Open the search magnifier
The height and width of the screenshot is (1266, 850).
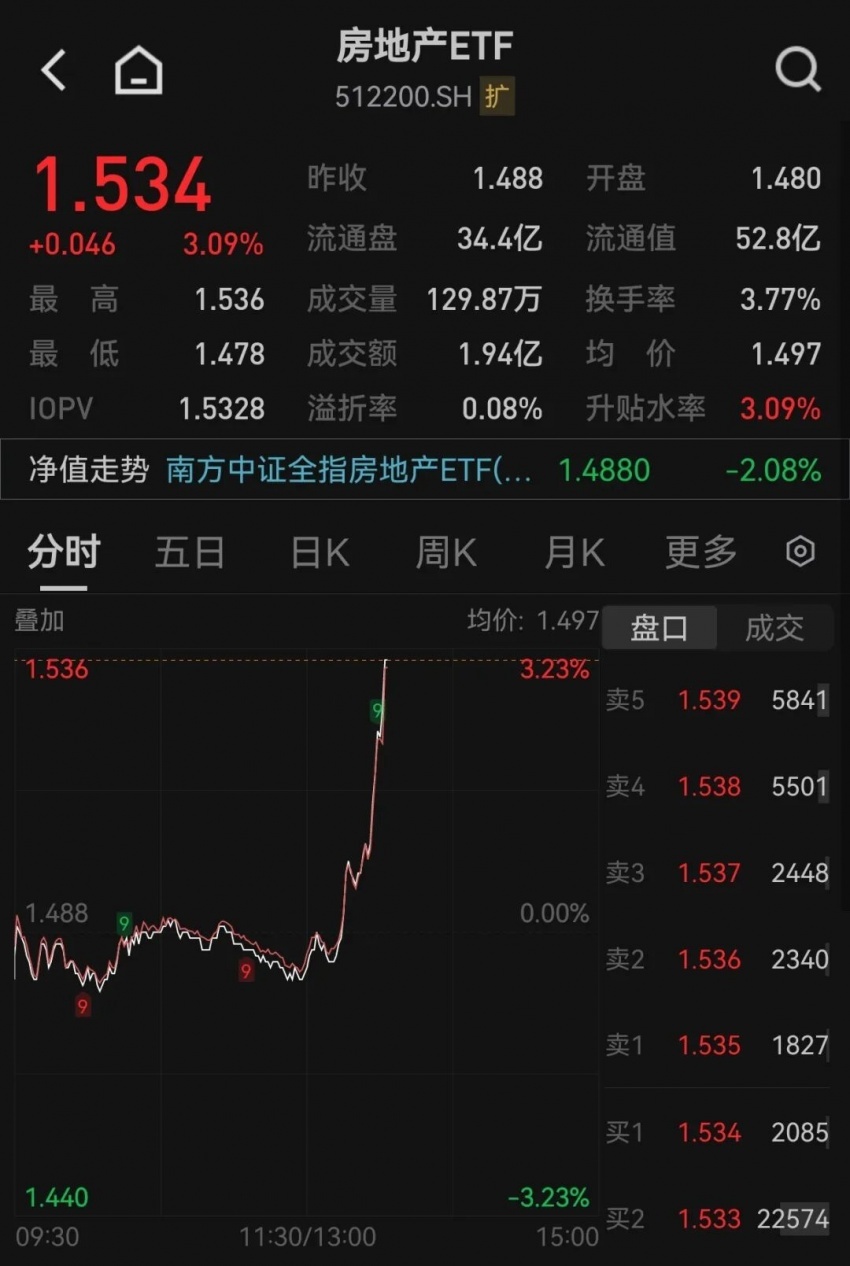[797, 71]
